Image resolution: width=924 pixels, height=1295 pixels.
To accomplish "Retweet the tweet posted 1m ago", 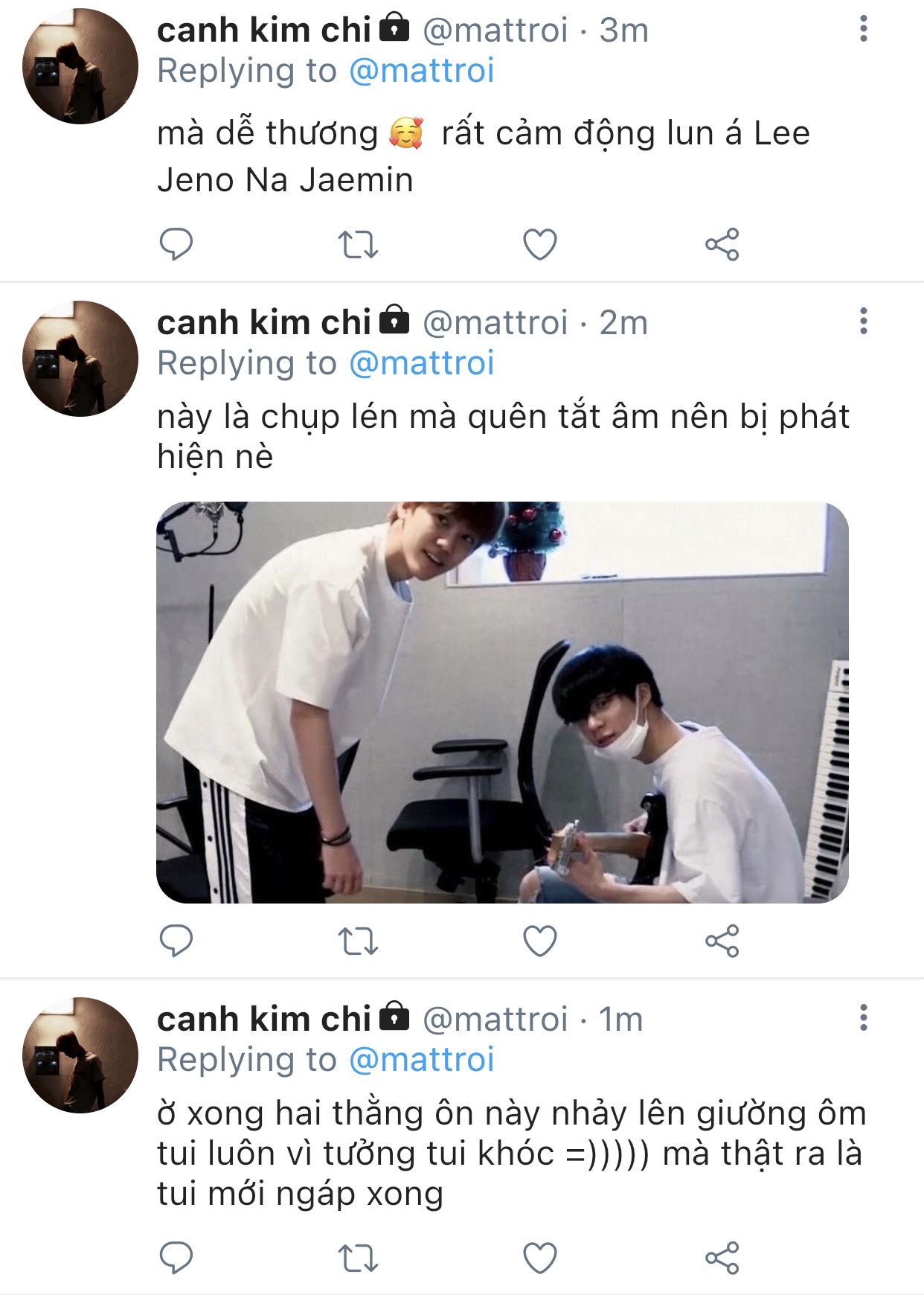I will coord(358,1258).
